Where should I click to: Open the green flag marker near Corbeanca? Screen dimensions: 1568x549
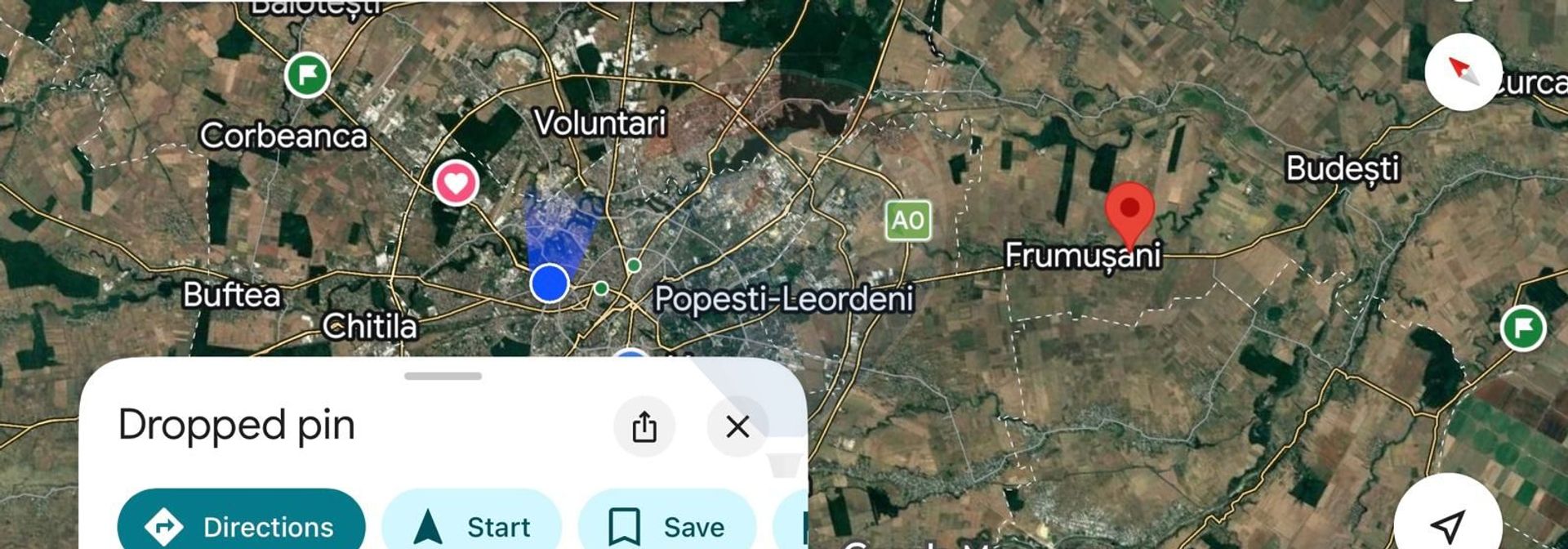click(307, 75)
